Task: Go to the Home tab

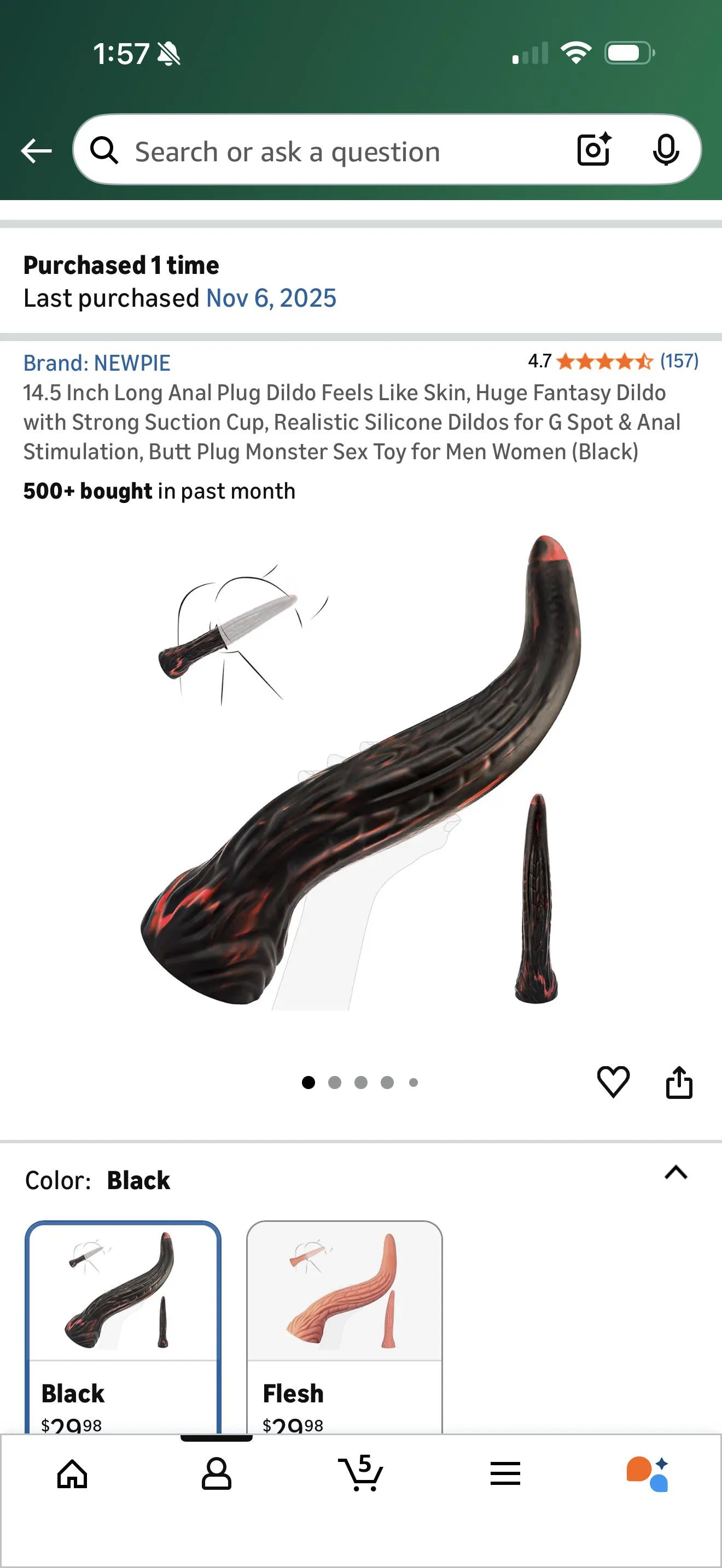Action: click(x=72, y=1475)
